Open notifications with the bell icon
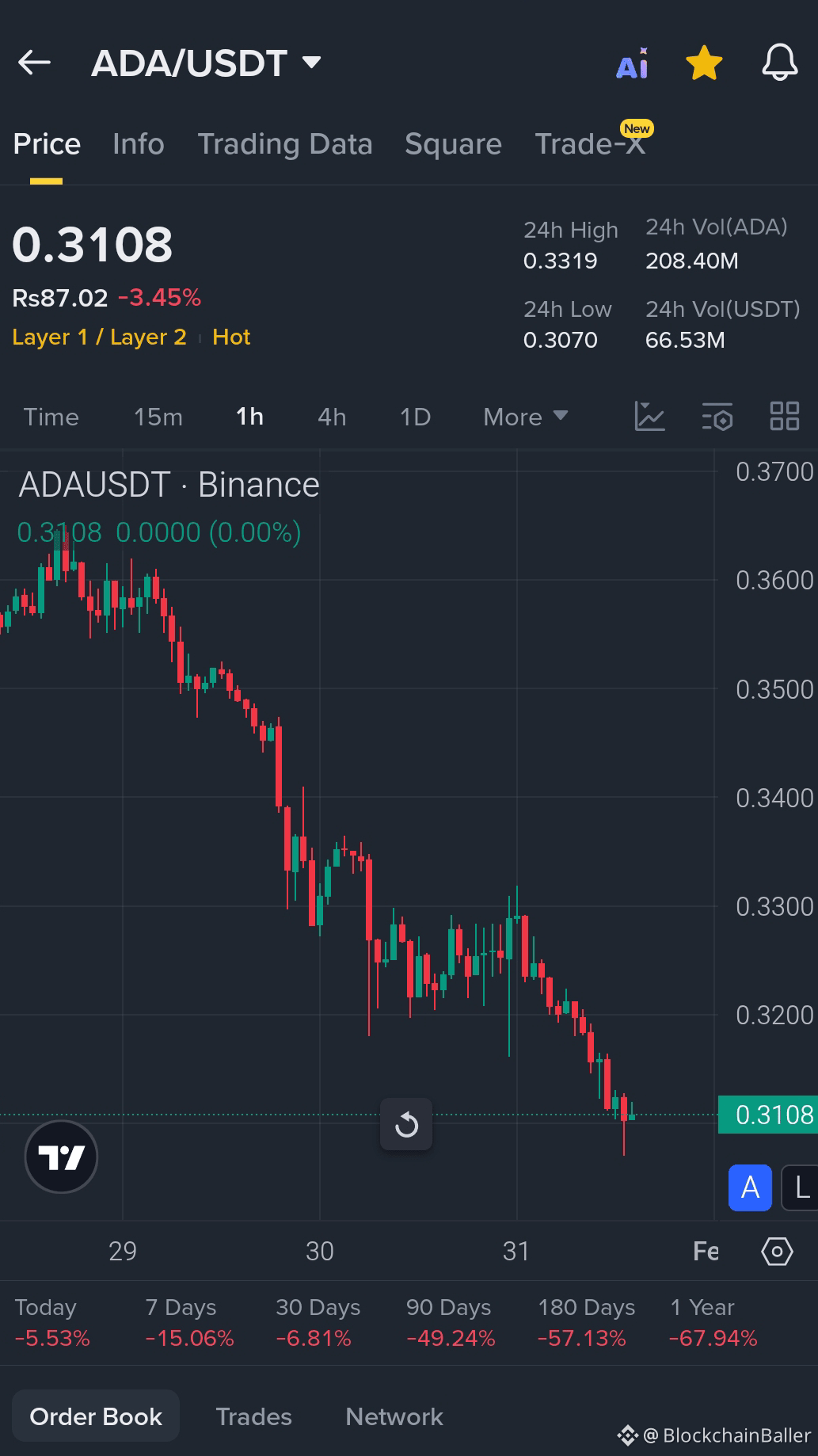The width and height of the screenshot is (818, 1456). 779,64
